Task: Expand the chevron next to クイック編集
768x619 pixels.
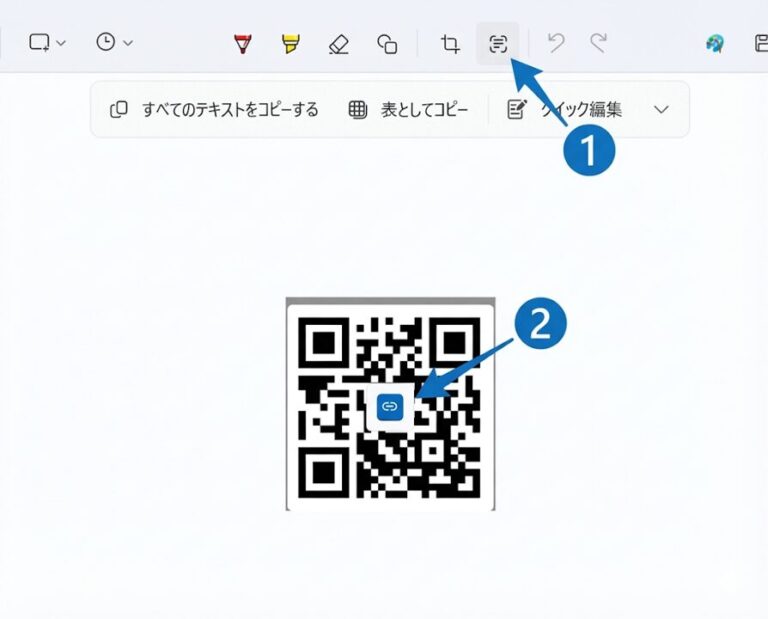Action: point(661,110)
